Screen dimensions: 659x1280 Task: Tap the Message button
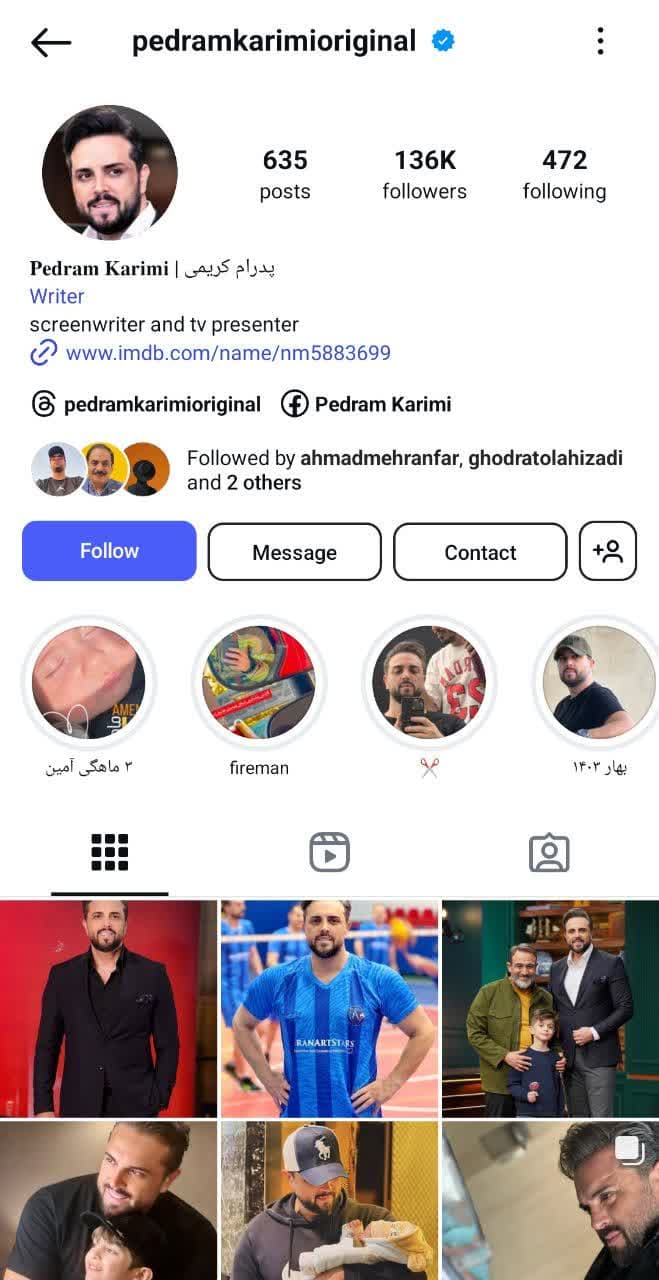click(x=294, y=552)
